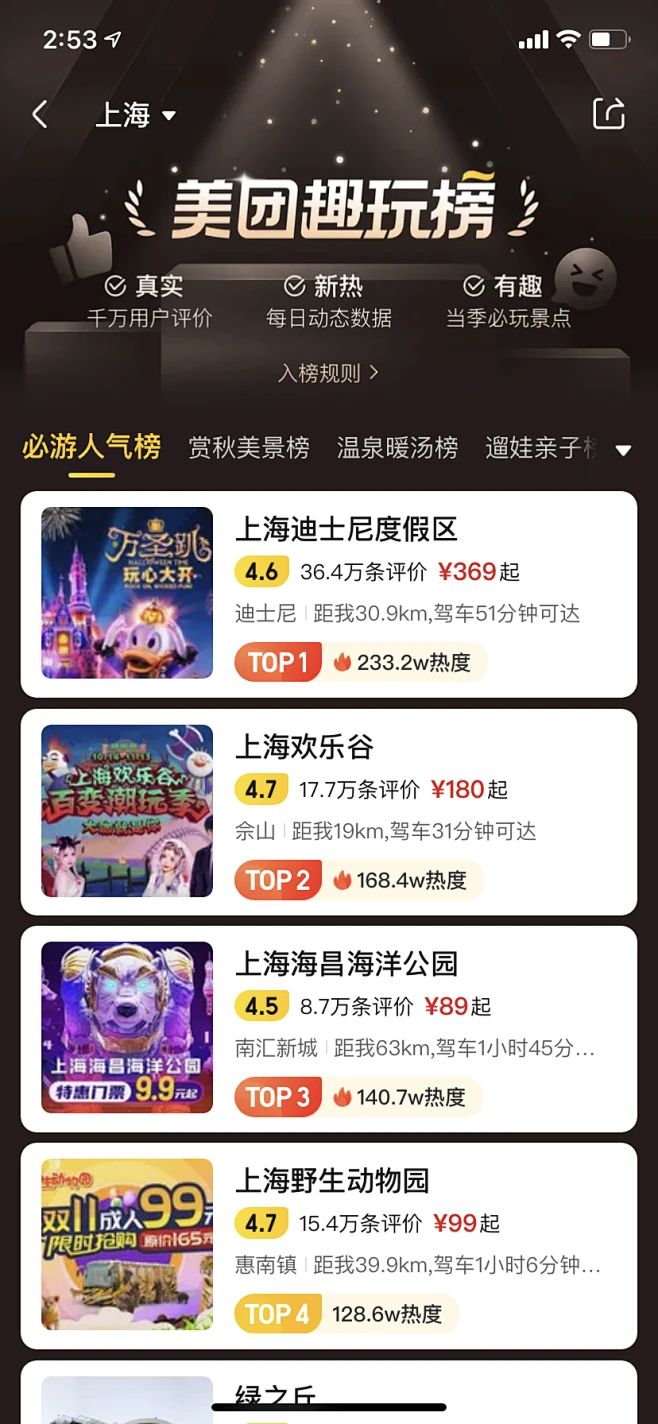Expand the full ranking category list
Screen dimensions: 658x1424
pyautogui.click(x=623, y=450)
